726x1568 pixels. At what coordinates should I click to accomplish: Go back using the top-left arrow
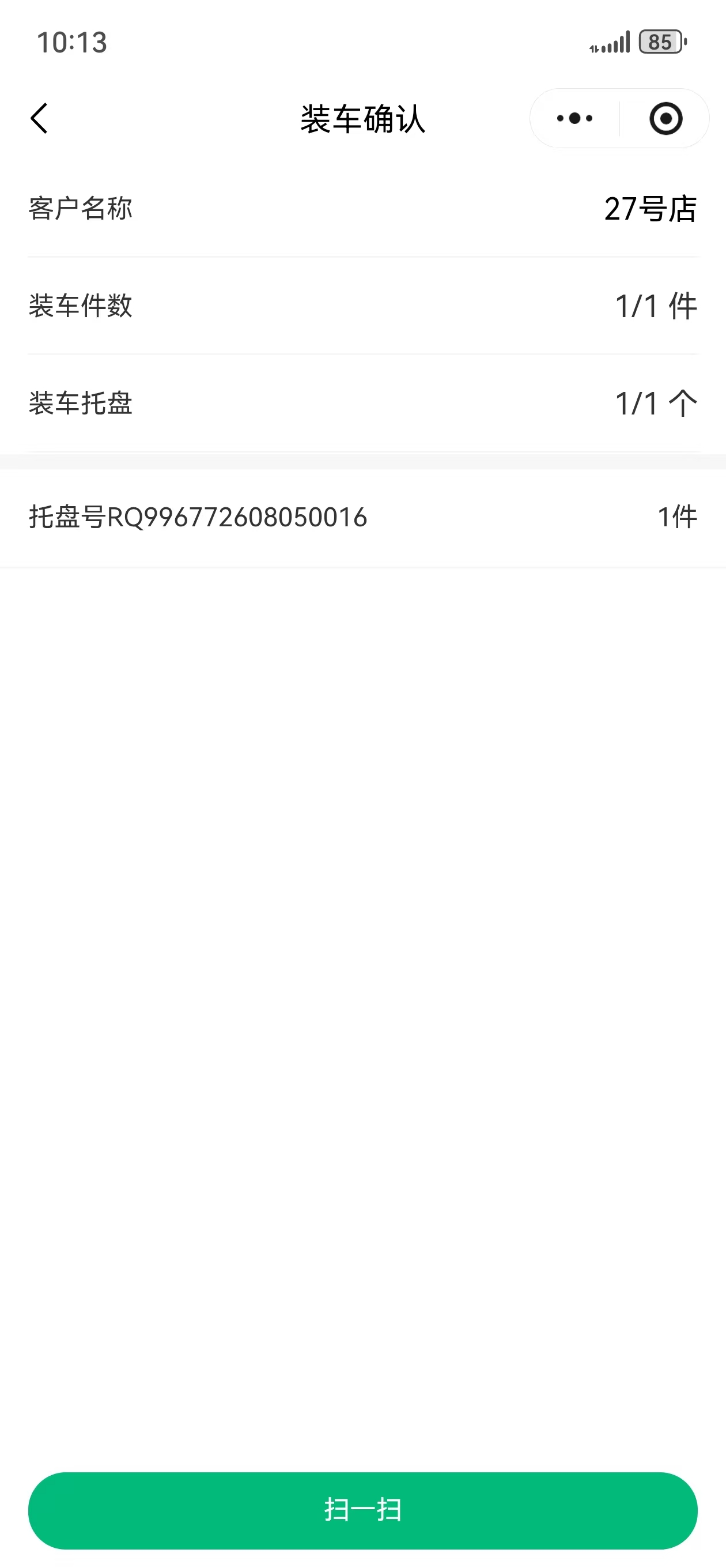[39, 118]
